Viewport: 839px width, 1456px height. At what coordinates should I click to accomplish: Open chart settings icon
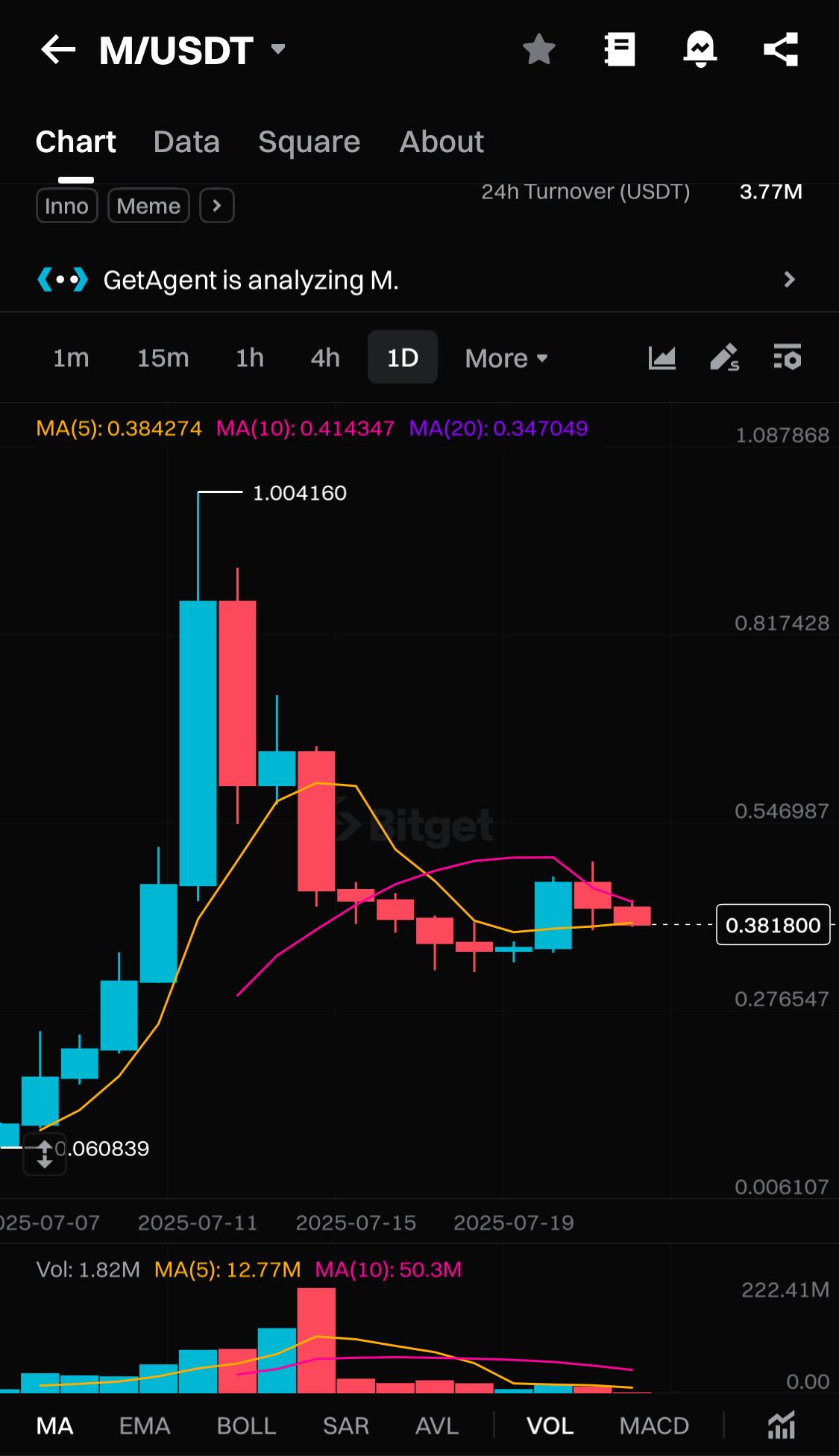pyautogui.click(x=787, y=358)
